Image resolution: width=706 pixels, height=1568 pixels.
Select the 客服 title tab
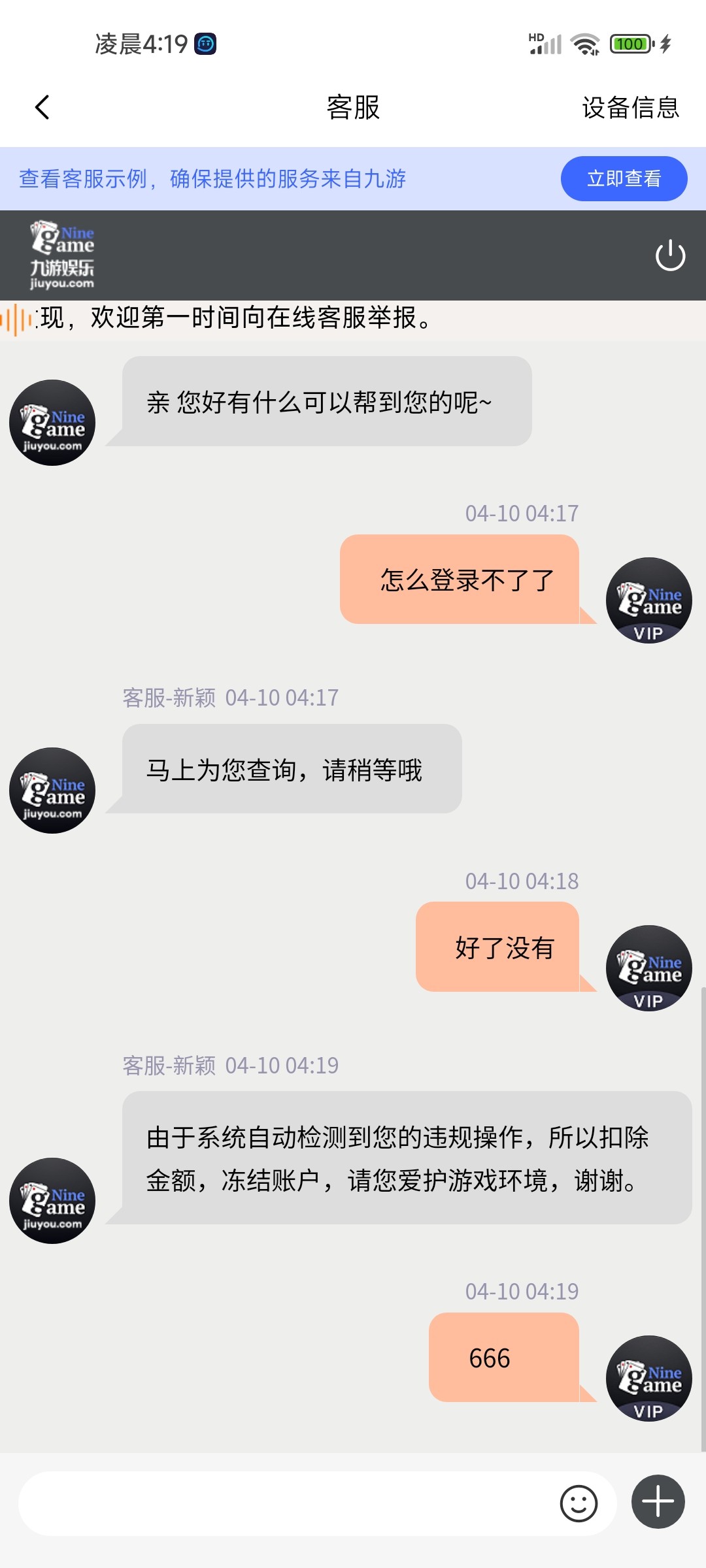coord(353,106)
